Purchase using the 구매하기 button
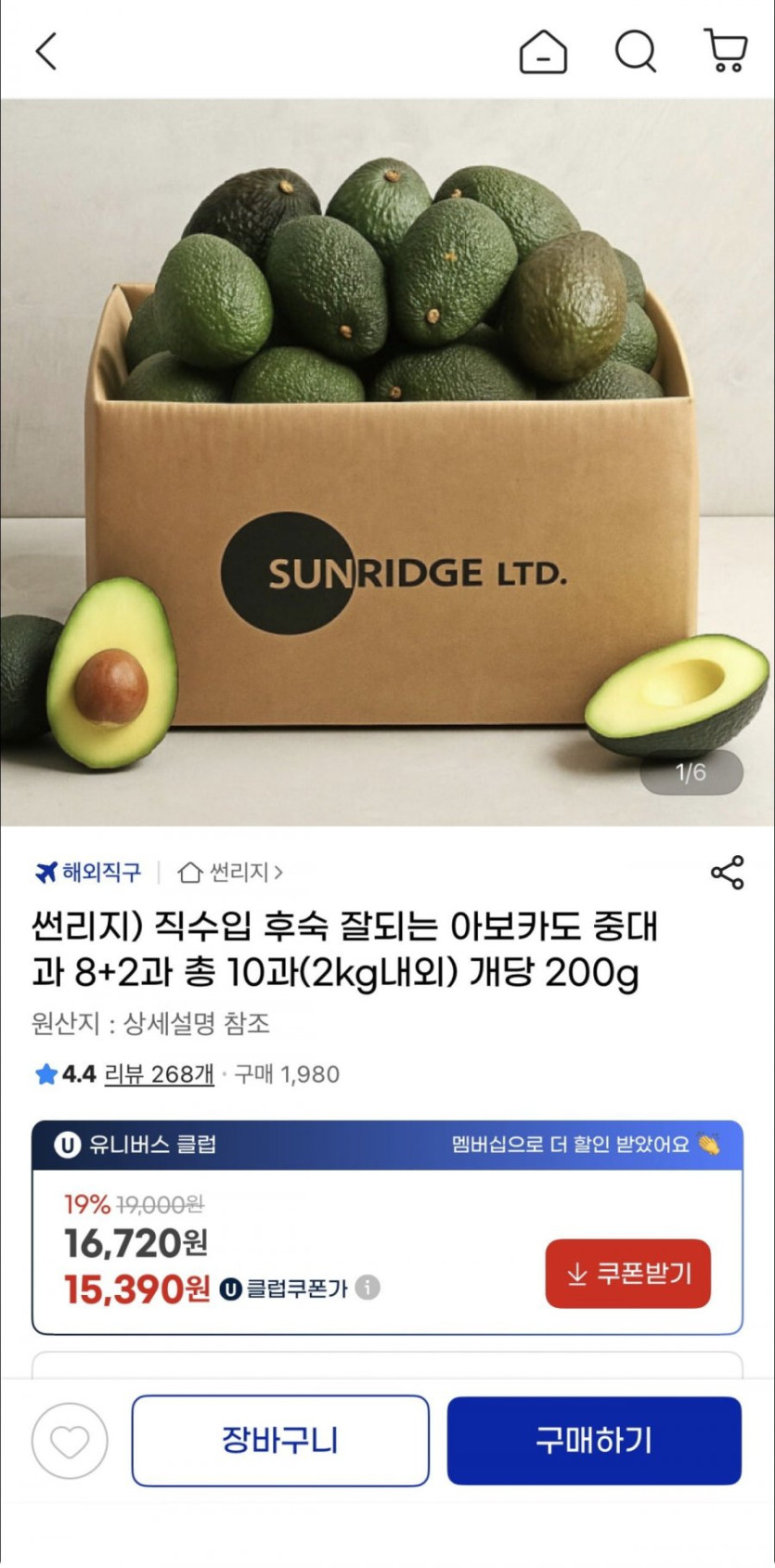This screenshot has height=1568, width=775. click(593, 1440)
